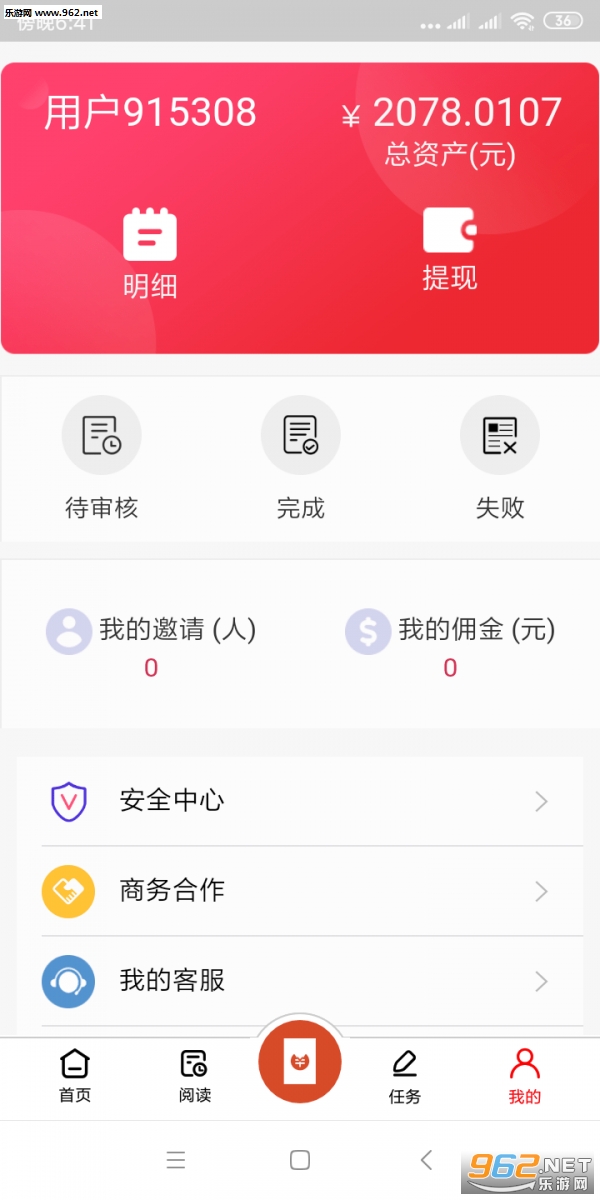Screen dimensions: 600x1200
Task: Switch to the 首页 tab
Action: coord(75,1076)
